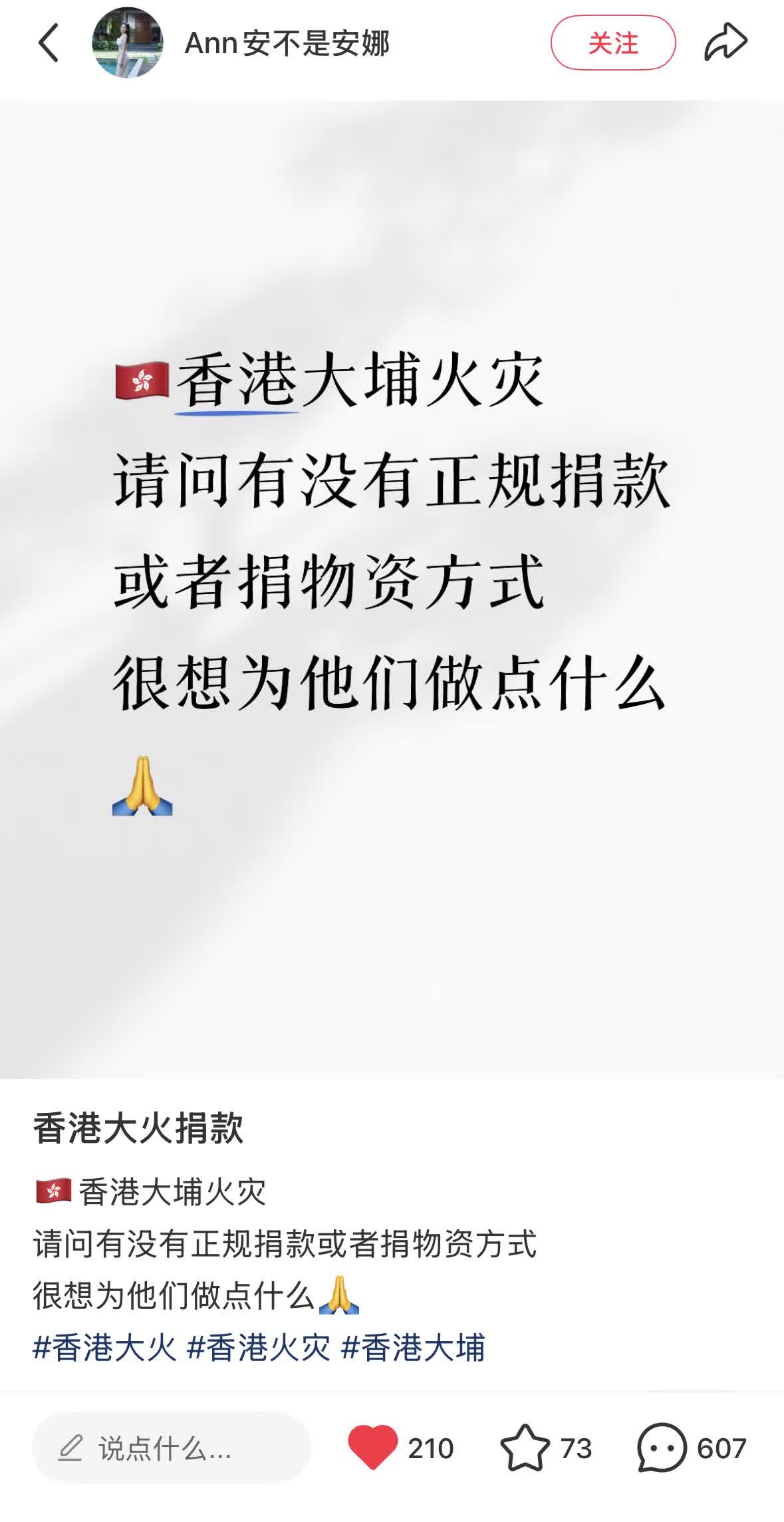Viewport: 784px width, 1522px height.
Task: Open the post image full screen
Action: (x=392, y=589)
